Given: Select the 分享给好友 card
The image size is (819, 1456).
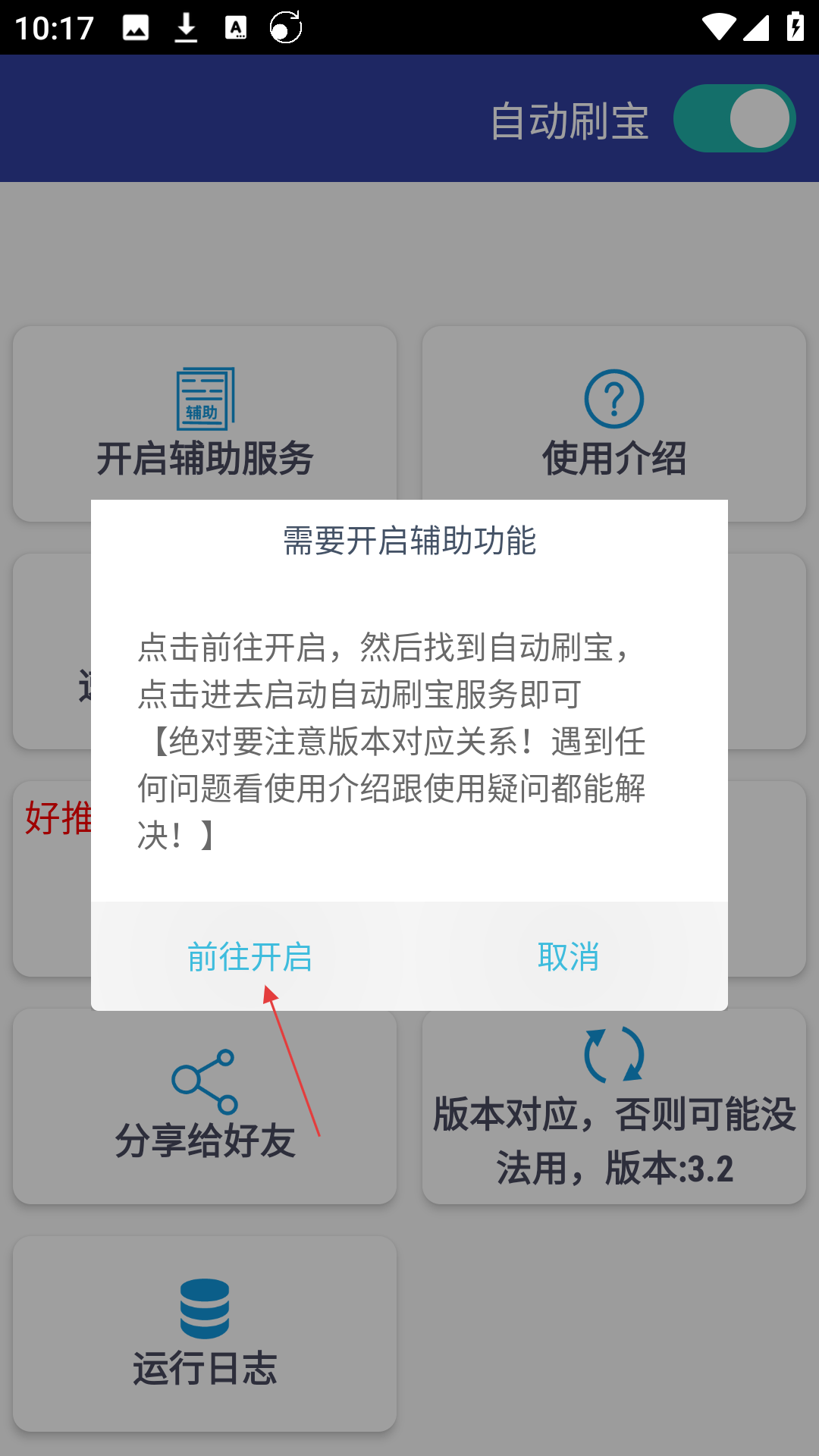Looking at the screenshot, I should [205, 1107].
